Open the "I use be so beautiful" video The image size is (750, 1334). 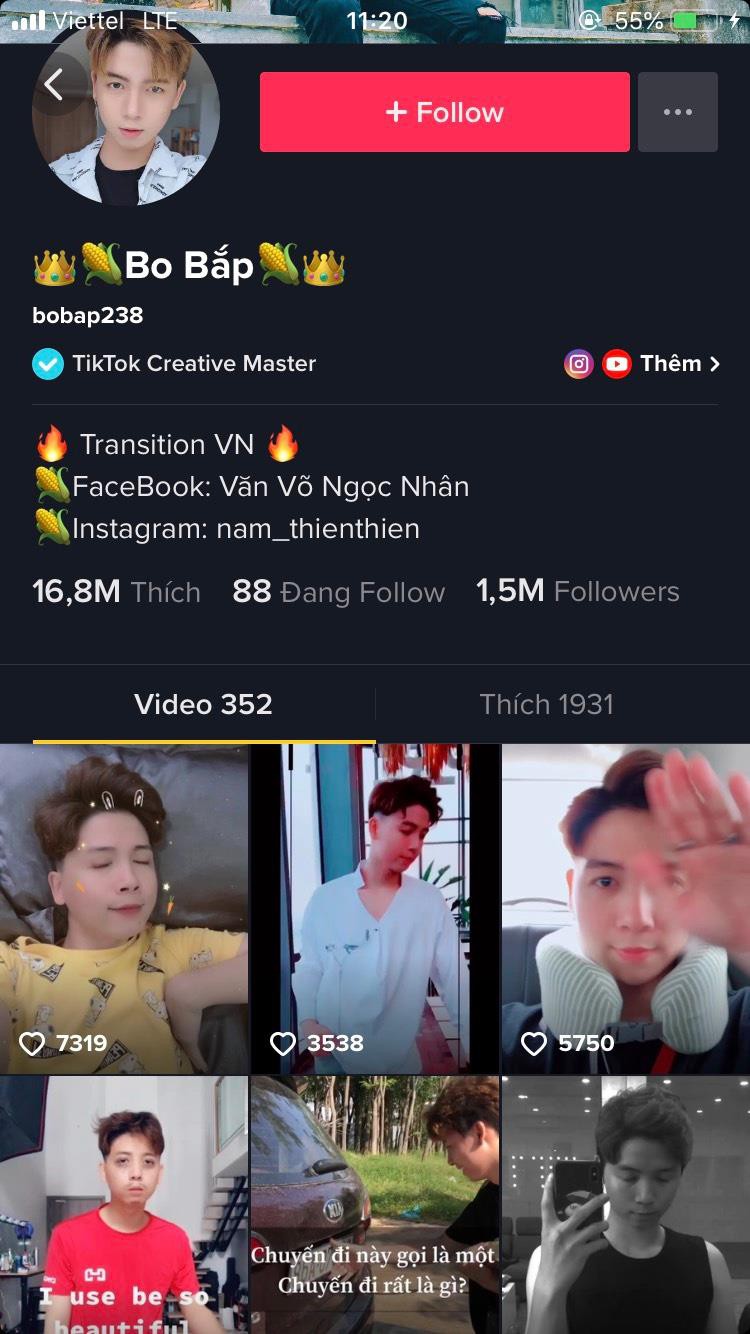point(124,1205)
